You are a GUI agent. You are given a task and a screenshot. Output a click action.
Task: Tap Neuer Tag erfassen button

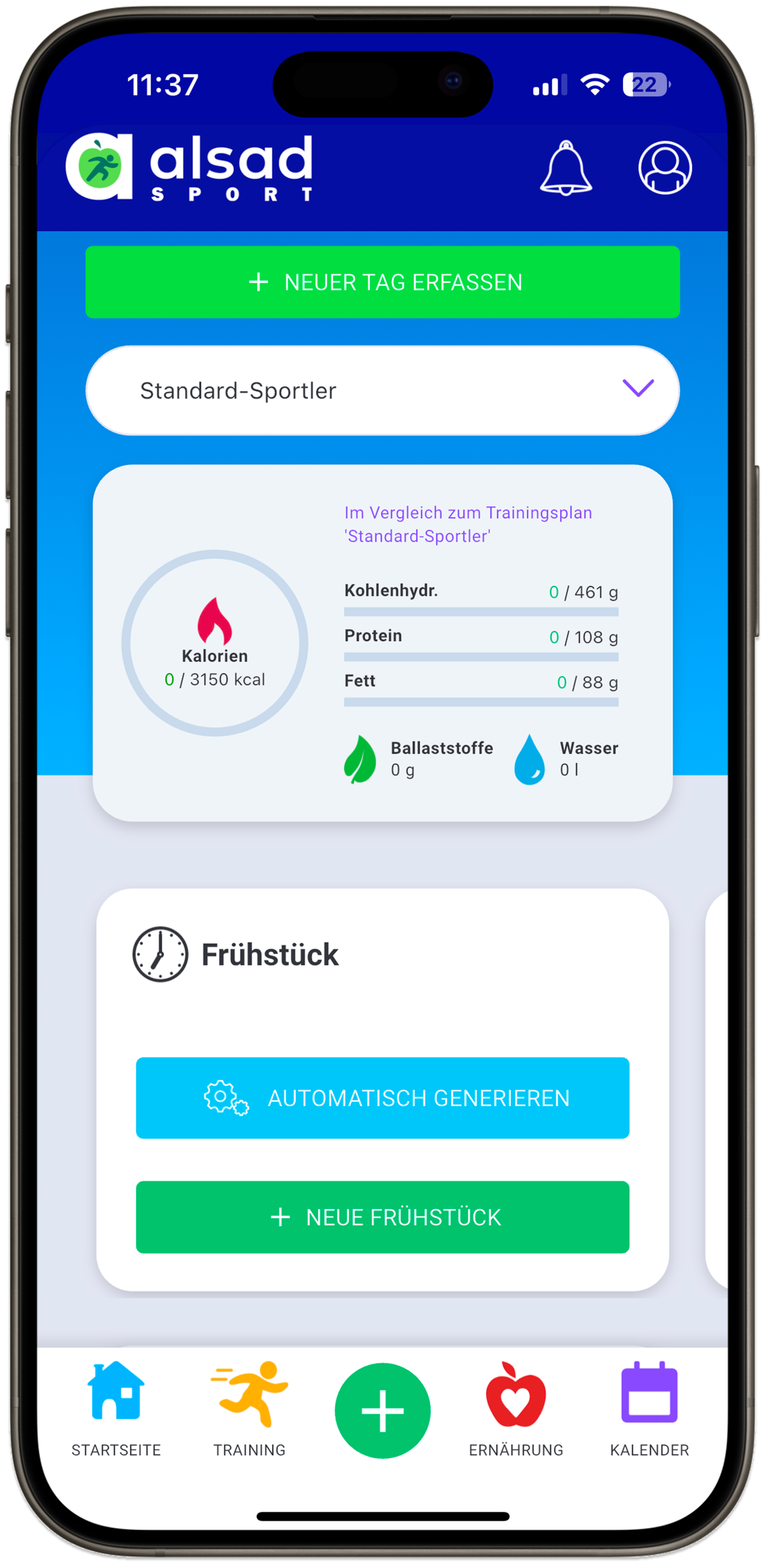point(382,282)
